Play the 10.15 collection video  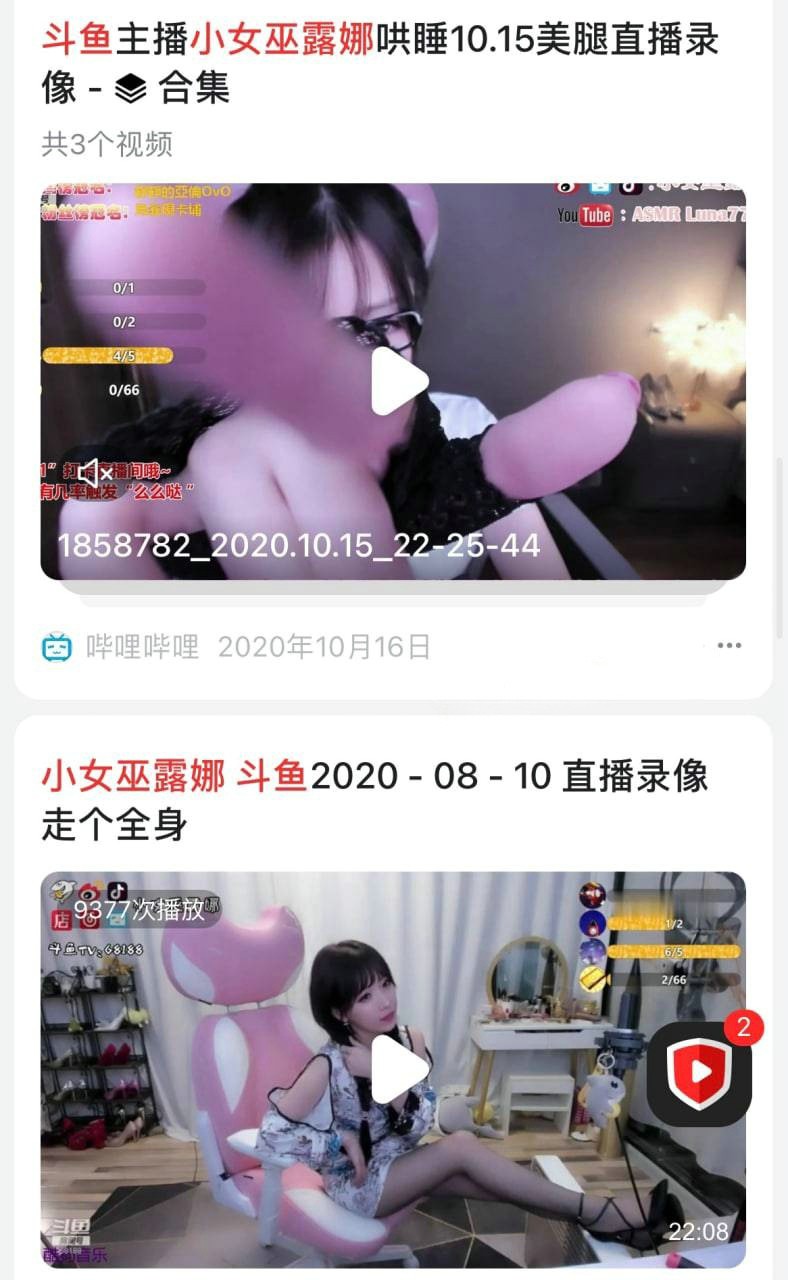(x=399, y=381)
